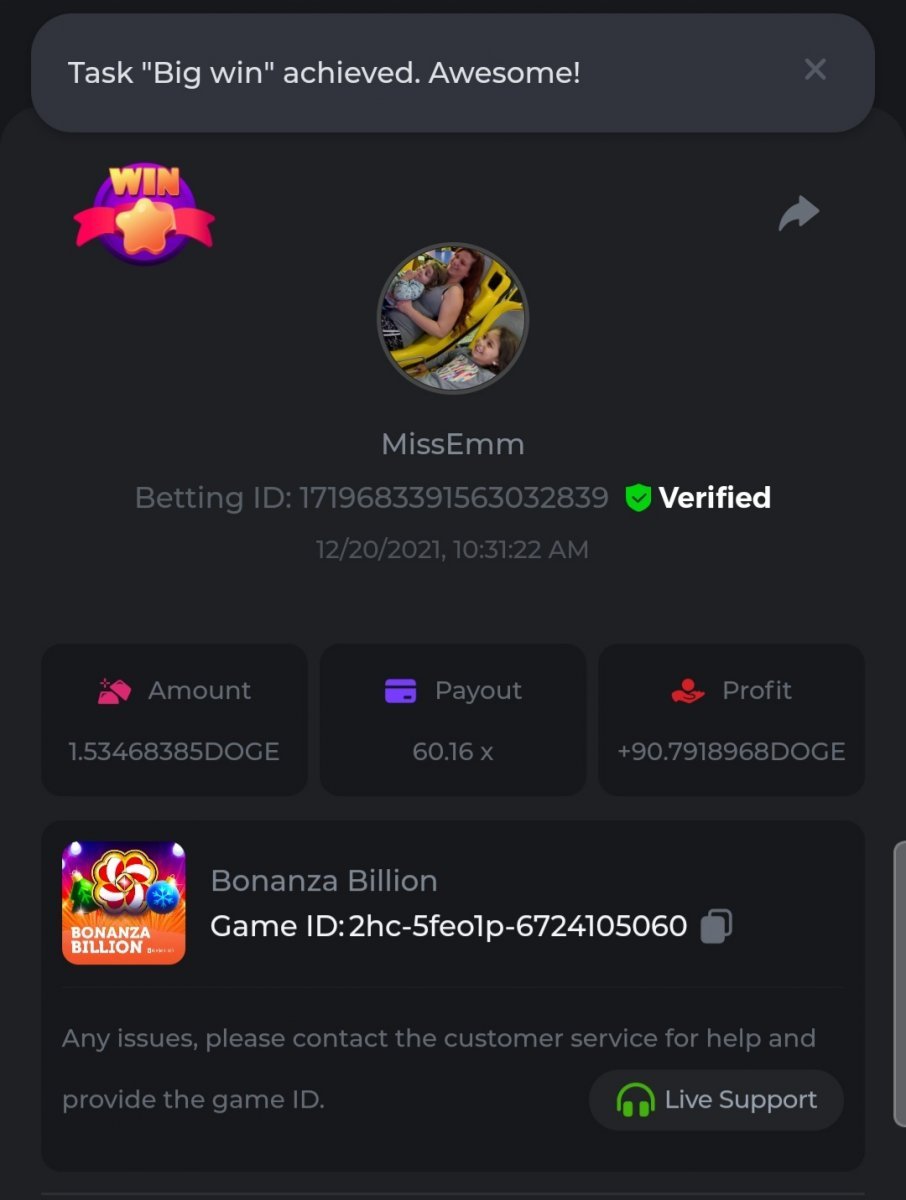Dismiss the "Big win" achieved notification
This screenshot has height=1200, width=906.
point(815,70)
